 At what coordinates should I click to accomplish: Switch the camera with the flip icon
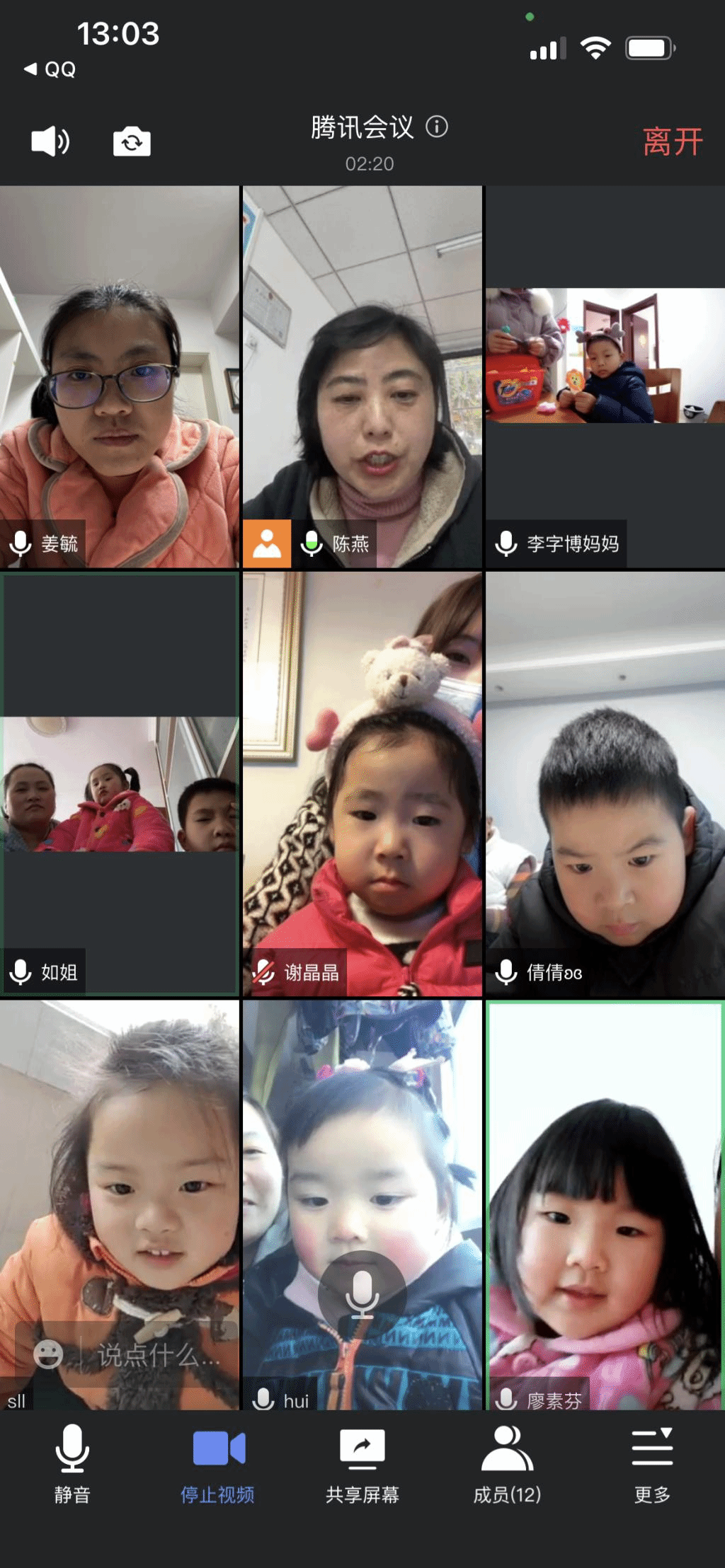point(132,142)
